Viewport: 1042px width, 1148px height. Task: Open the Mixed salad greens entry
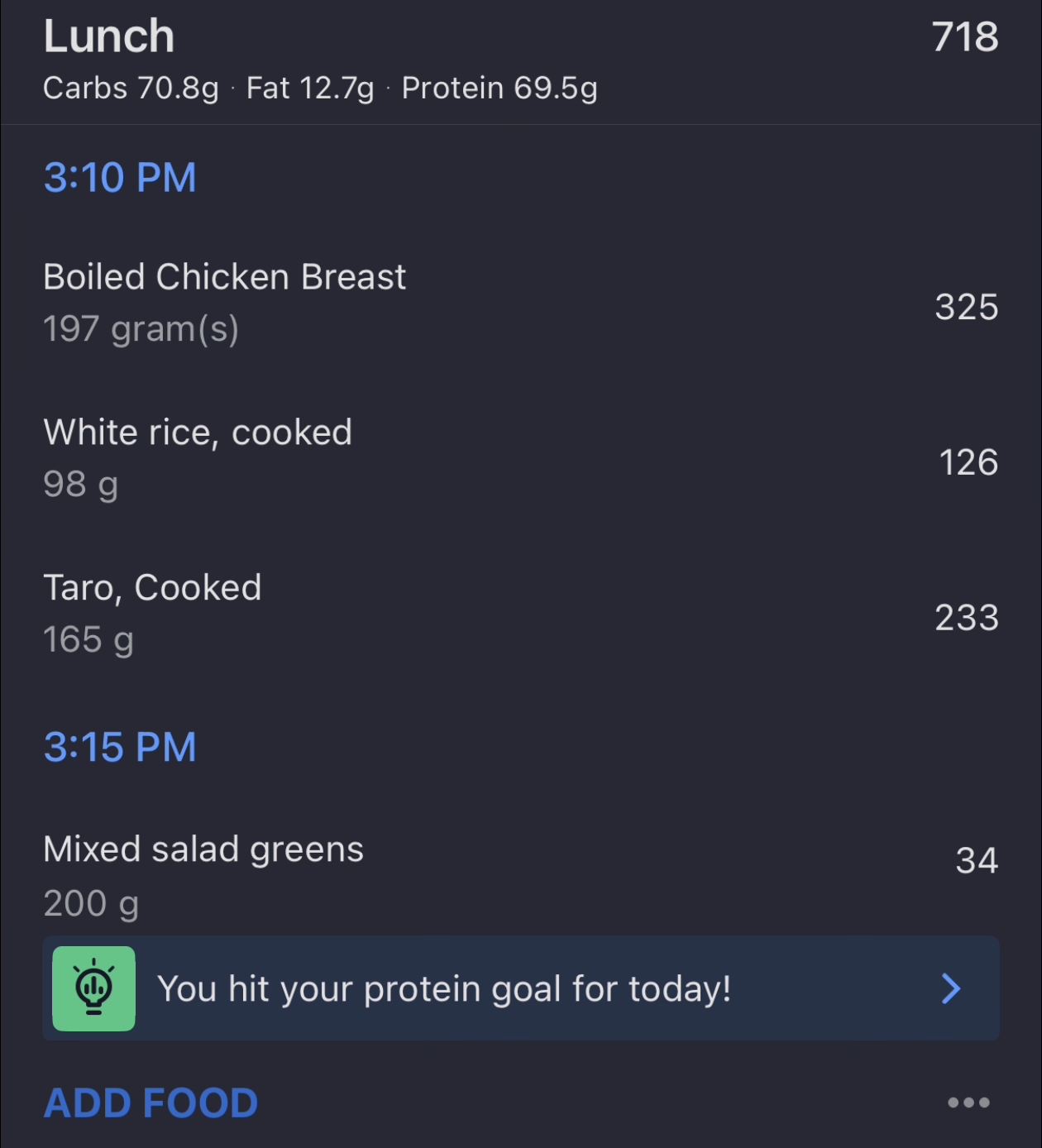[x=203, y=849]
